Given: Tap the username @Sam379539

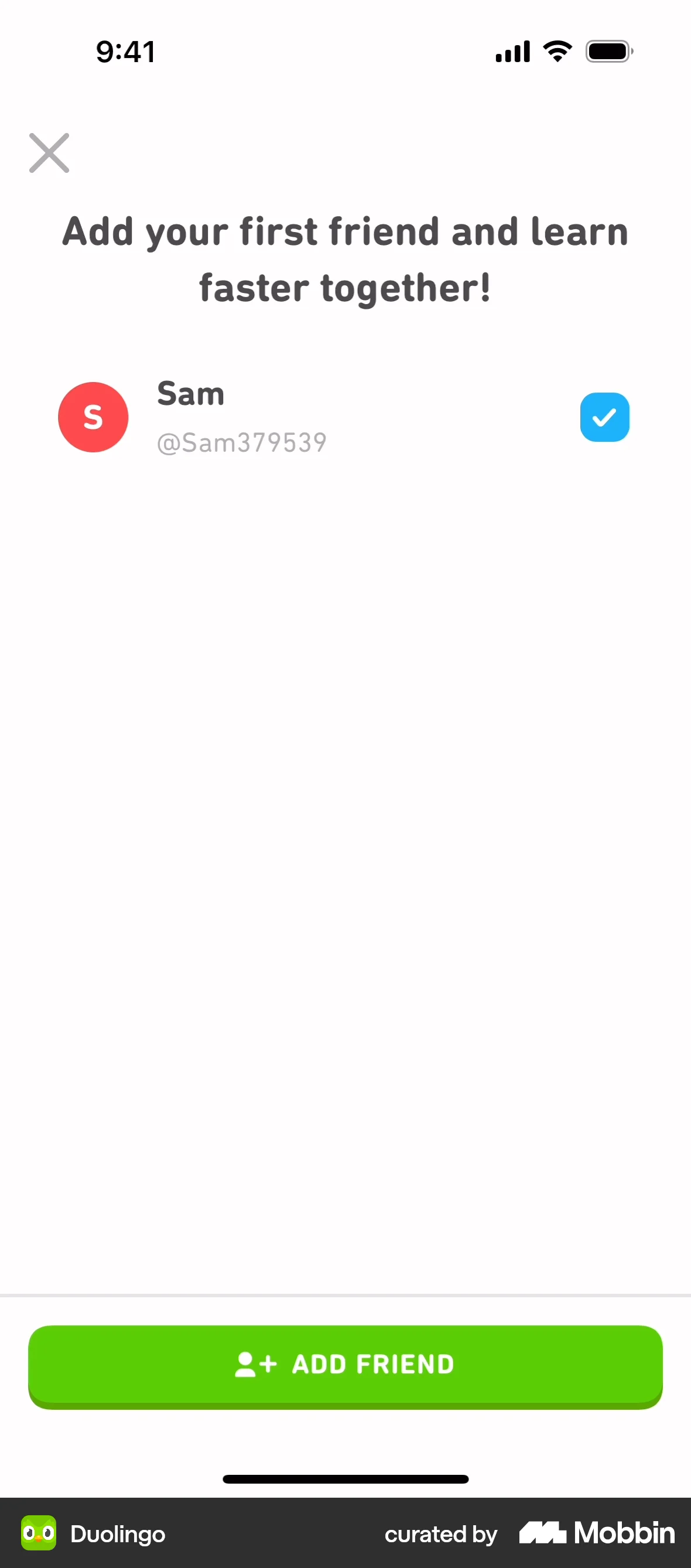Looking at the screenshot, I should point(242,442).
